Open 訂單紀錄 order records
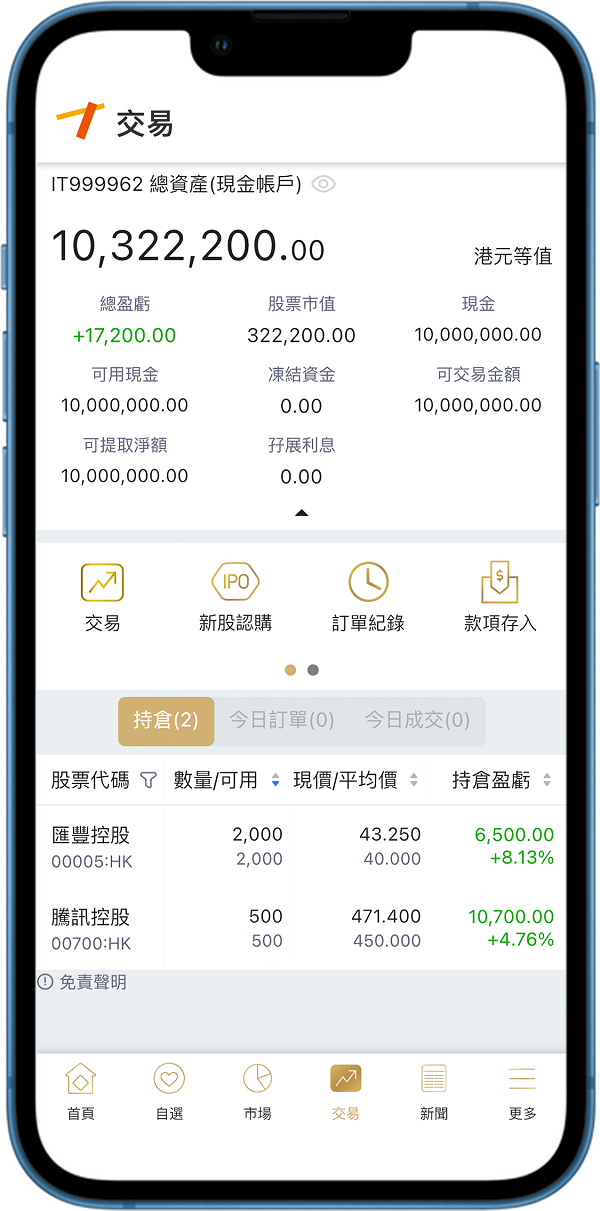 [x=368, y=597]
